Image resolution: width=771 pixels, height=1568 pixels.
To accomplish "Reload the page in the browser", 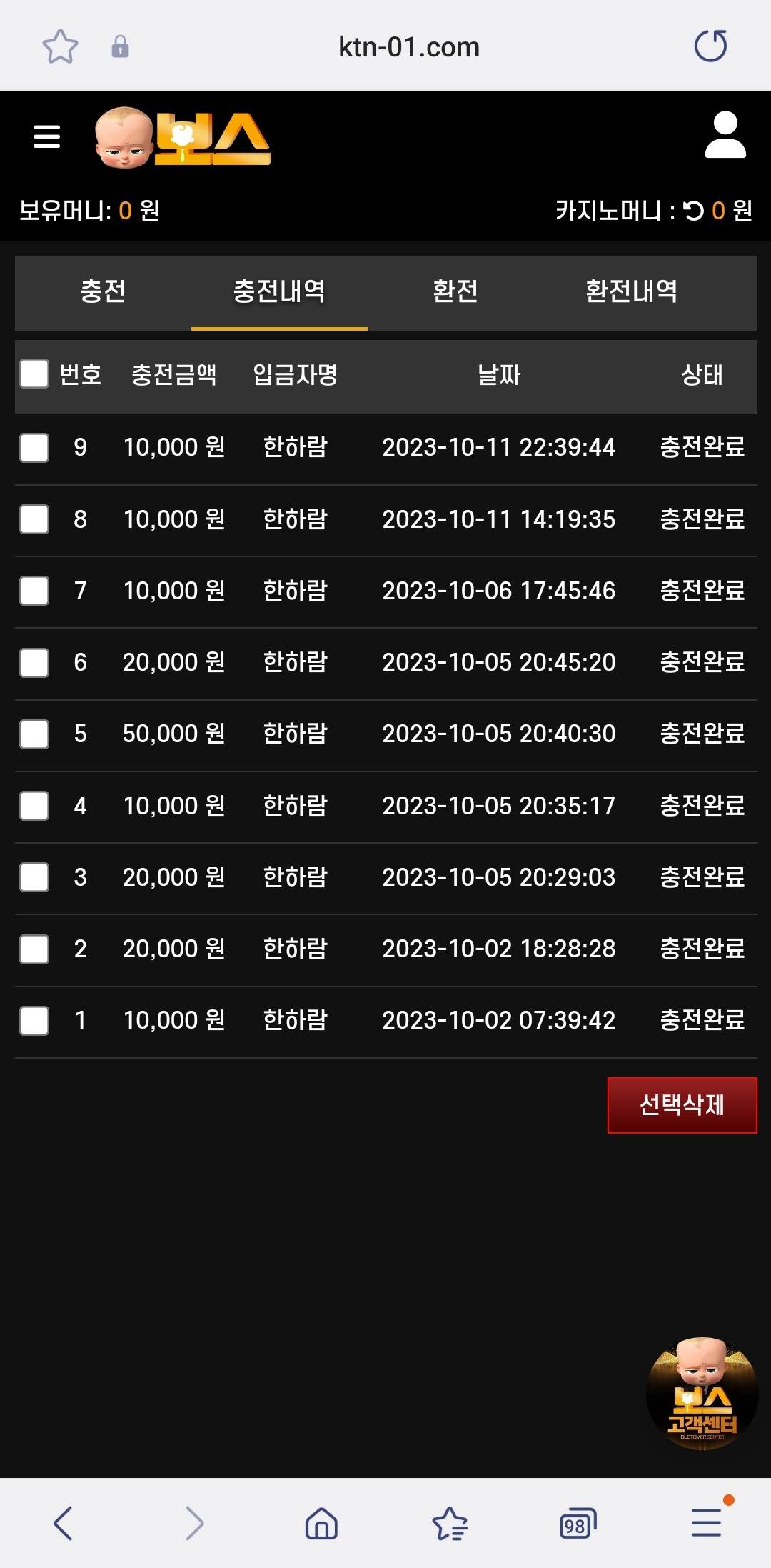I will coord(710,46).
